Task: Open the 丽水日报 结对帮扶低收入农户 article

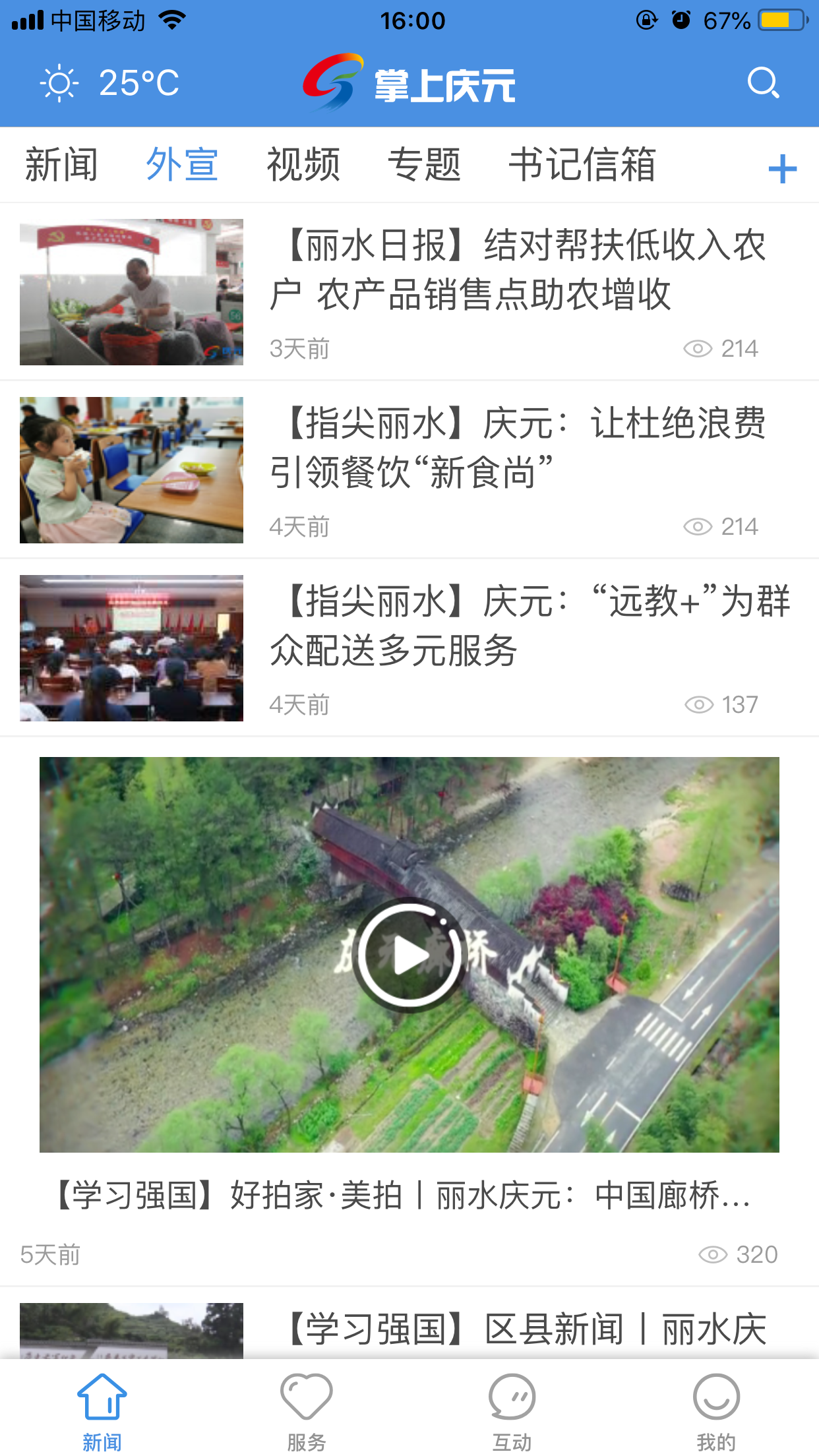Action: [518, 270]
